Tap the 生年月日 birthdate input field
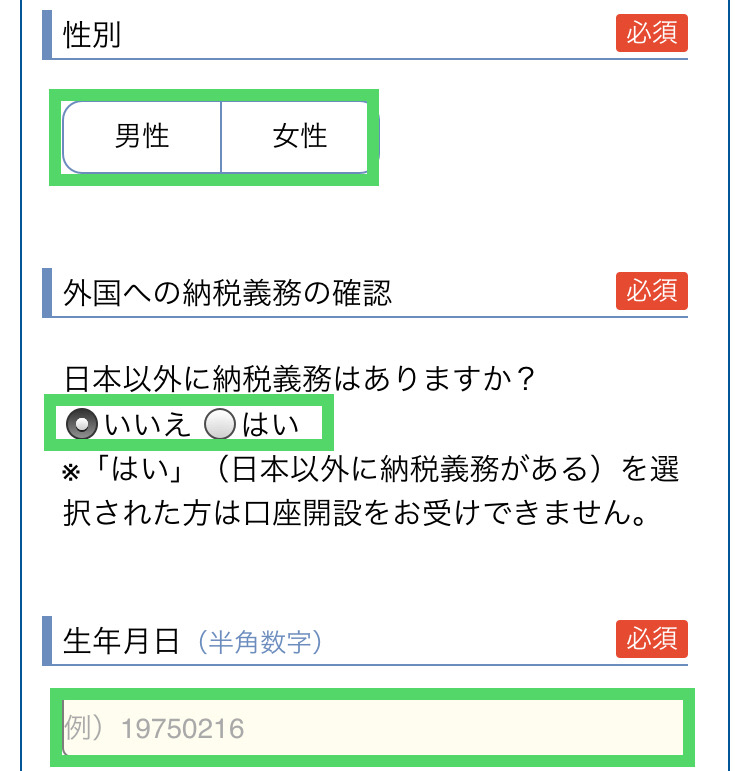This screenshot has width=750, height=771. (372, 727)
